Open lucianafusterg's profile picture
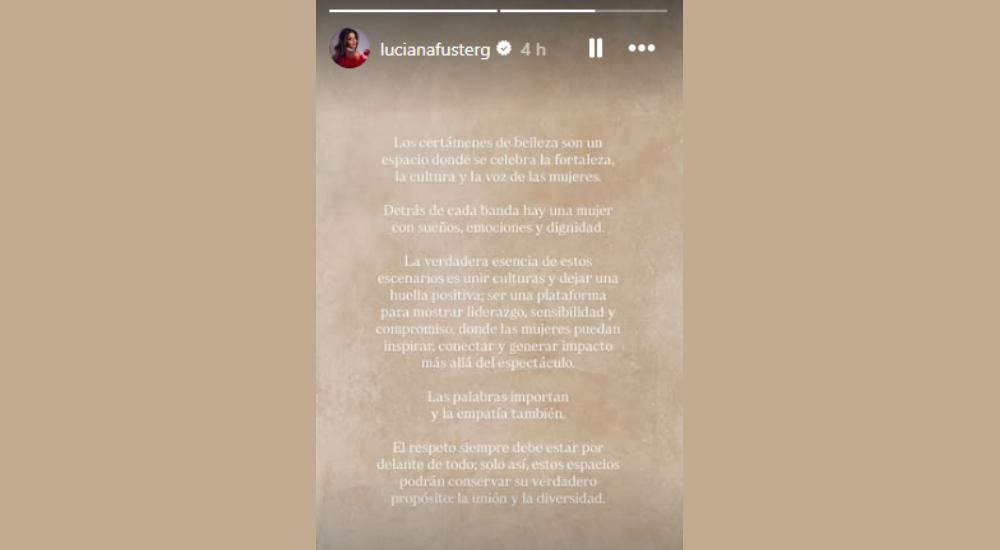 click(x=349, y=48)
